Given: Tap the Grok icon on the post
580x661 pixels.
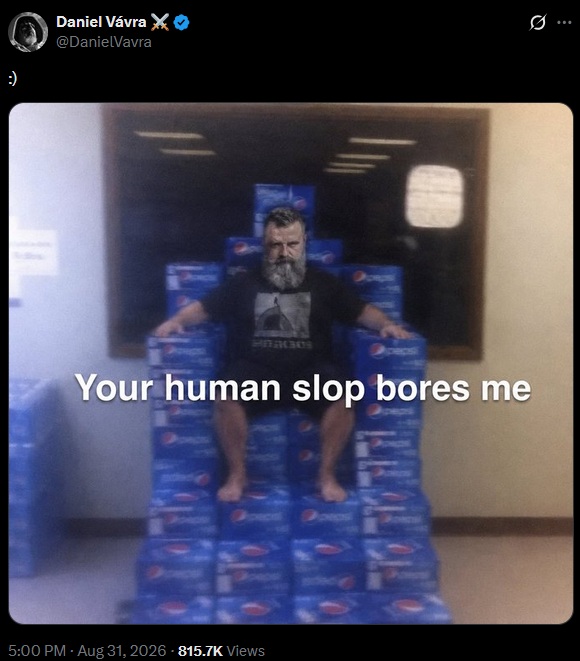Looking at the screenshot, I should [538, 22].
